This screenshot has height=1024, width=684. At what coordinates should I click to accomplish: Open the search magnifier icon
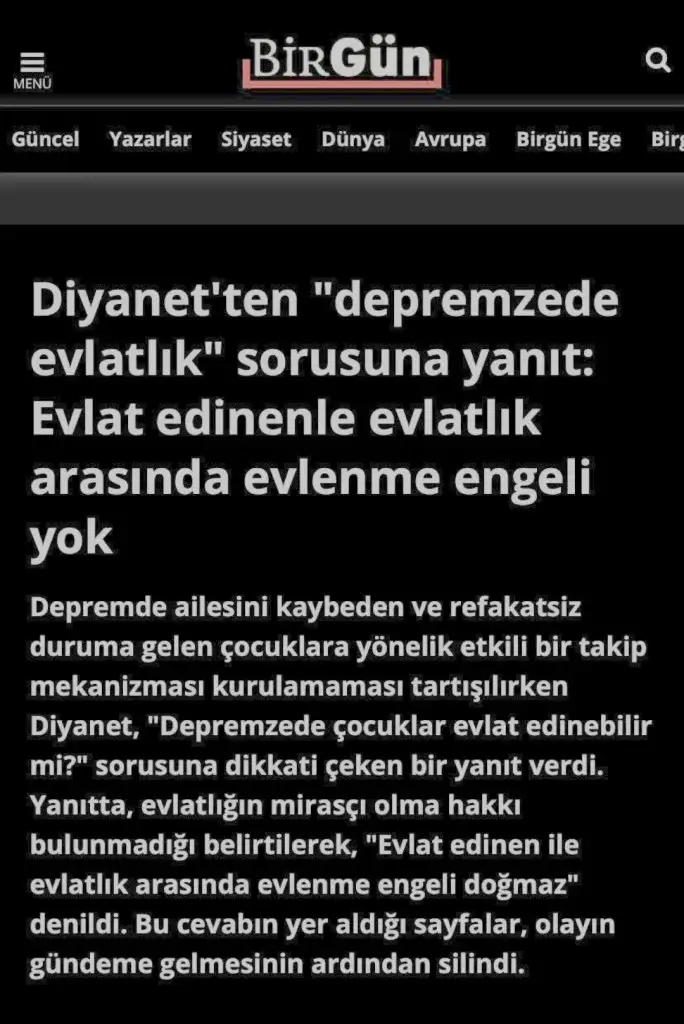pos(657,61)
